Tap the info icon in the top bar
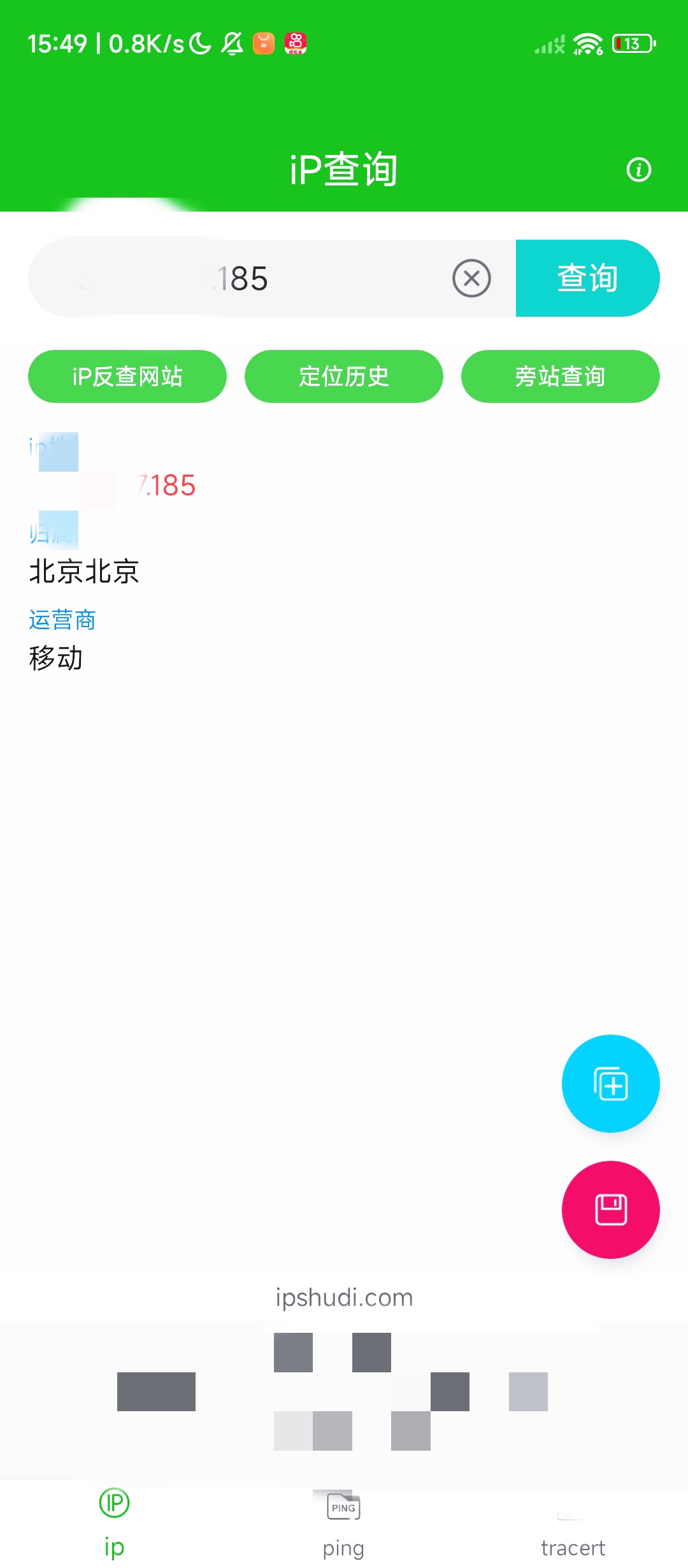The width and height of the screenshot is (688, 1568). 638,169
